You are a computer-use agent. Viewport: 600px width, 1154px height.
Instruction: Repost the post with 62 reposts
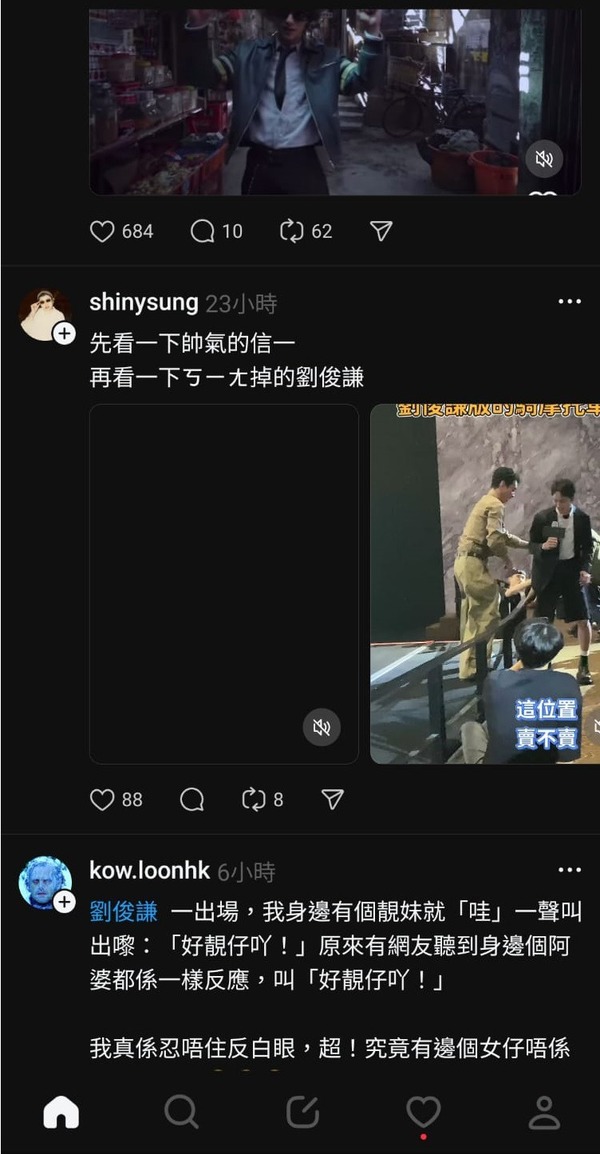tap(292, 231)
